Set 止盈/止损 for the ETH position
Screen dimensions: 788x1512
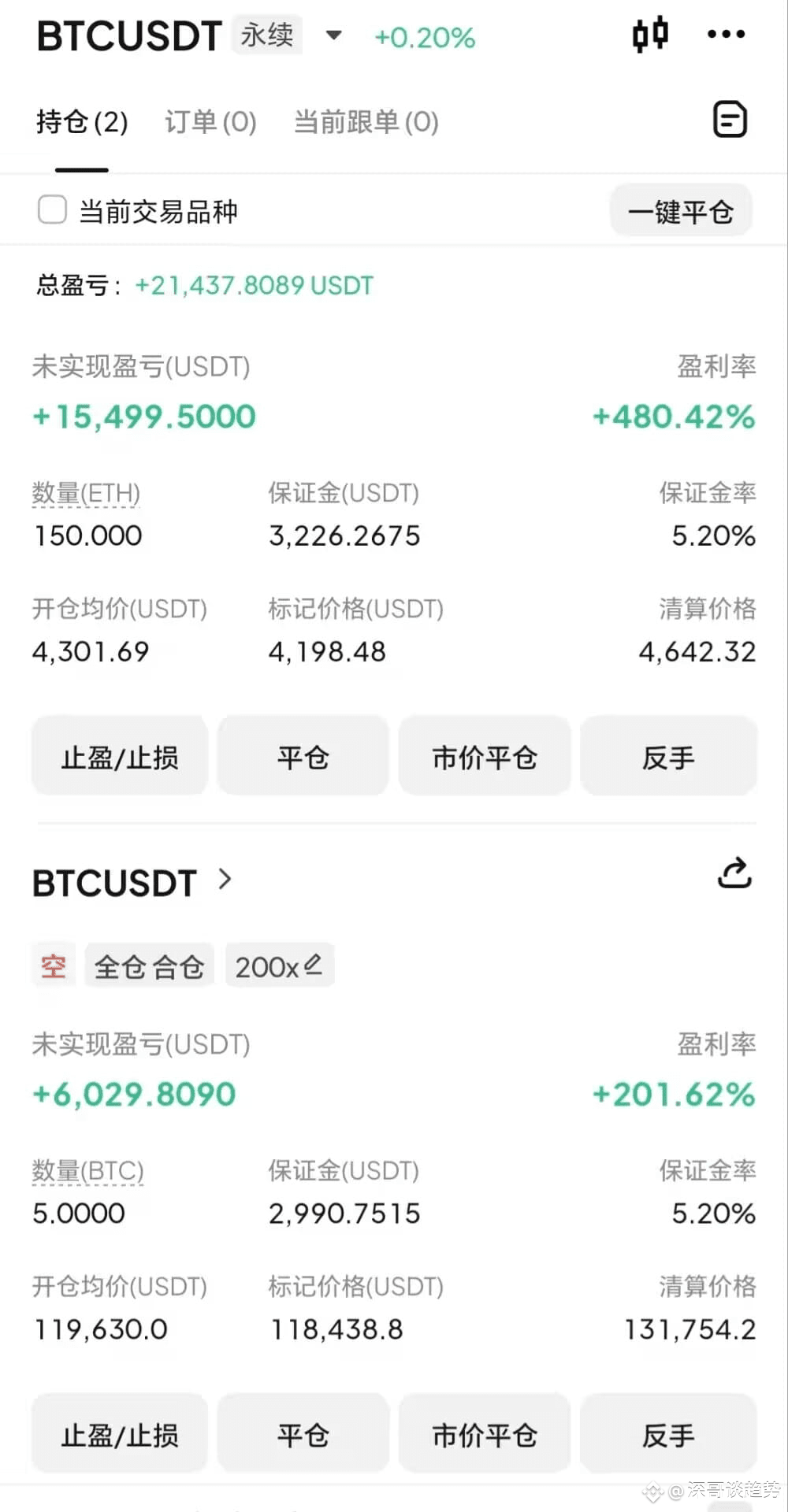120,758
